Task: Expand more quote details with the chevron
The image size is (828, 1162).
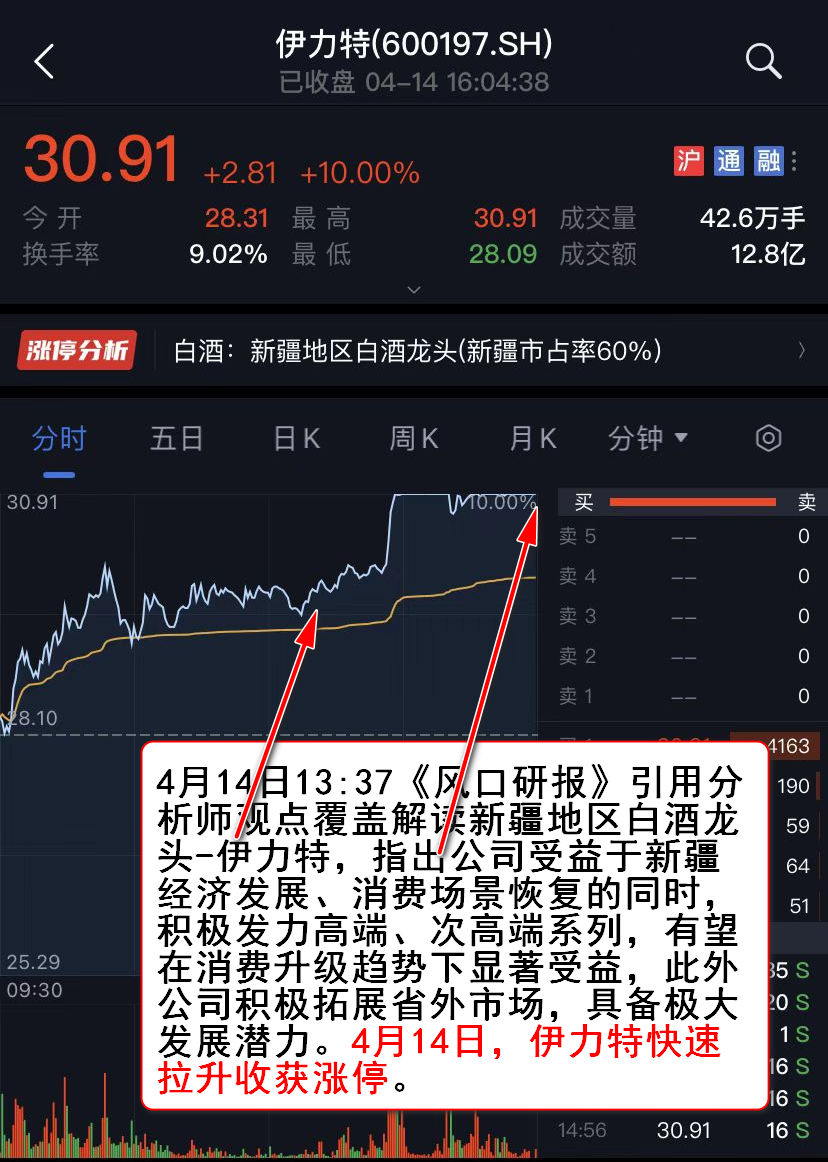Action: pyautogui.click(x=414, y=290)
